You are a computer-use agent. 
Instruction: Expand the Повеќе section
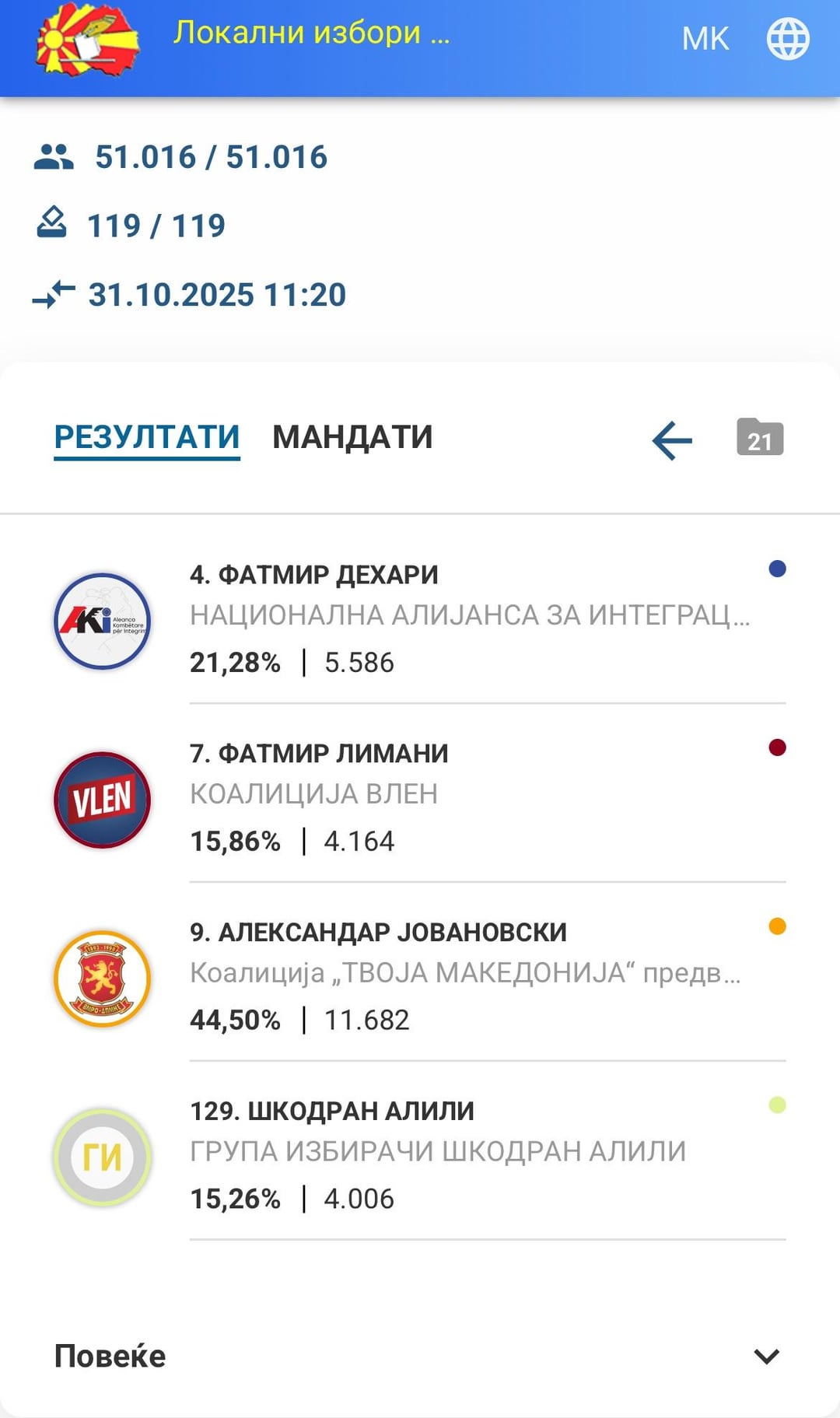click(x=420, y=1357)
